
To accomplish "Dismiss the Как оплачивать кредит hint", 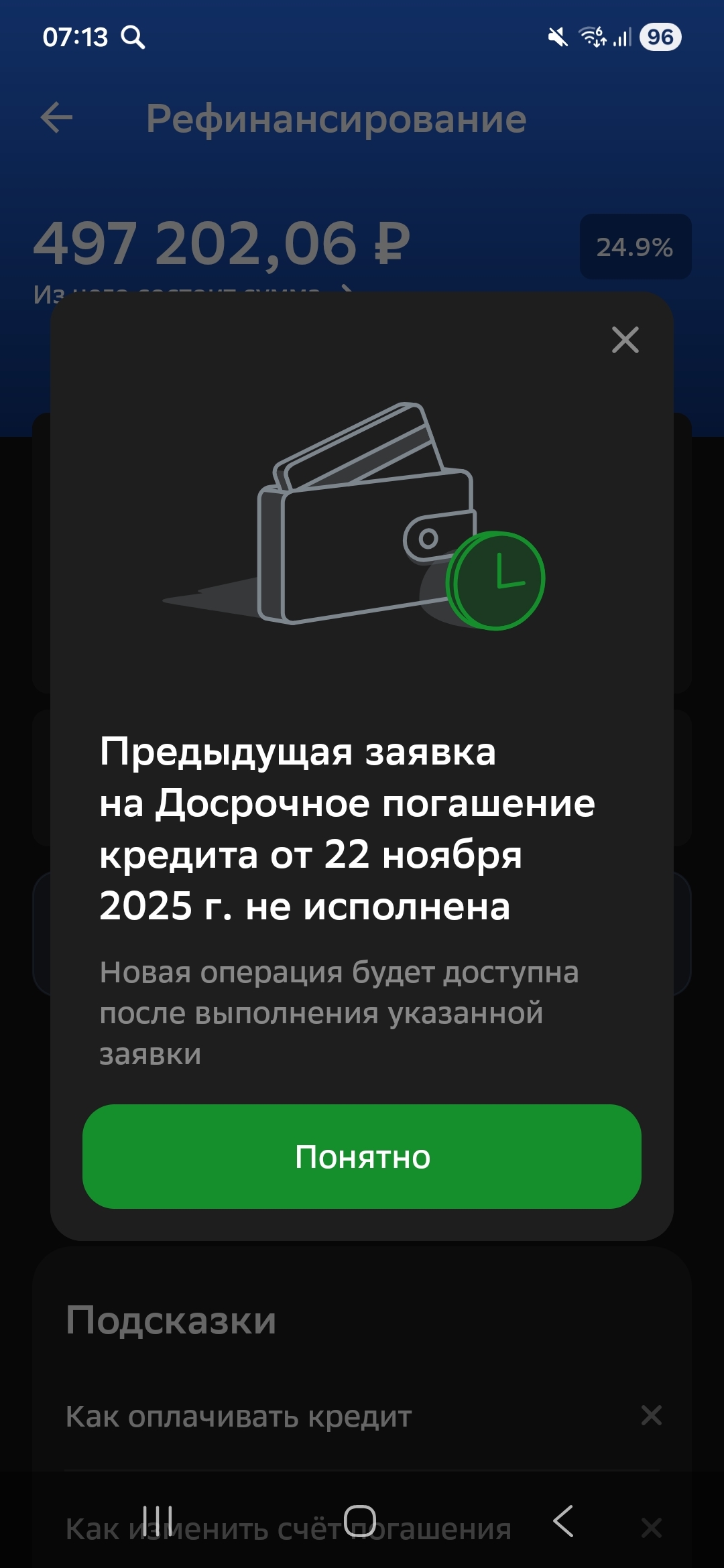I will (x=651, y=1416).
